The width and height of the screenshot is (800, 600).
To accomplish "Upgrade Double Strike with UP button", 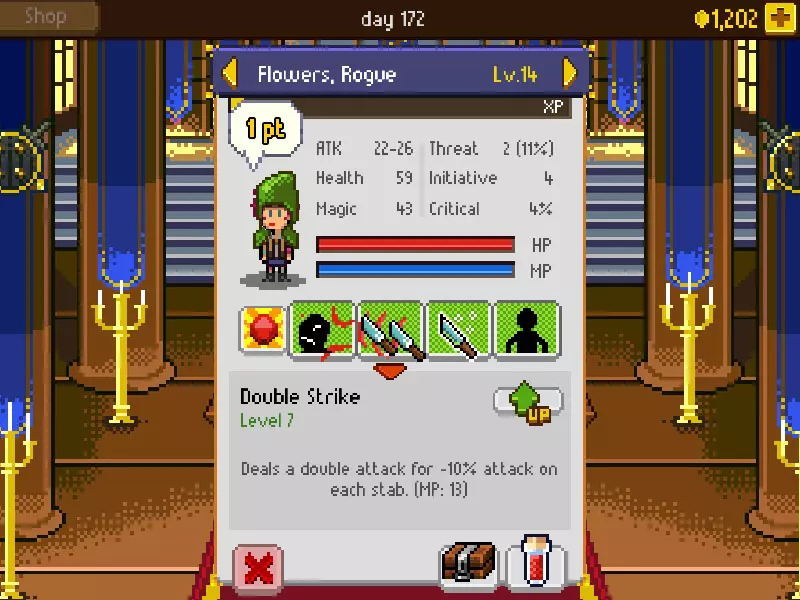I will pos(527,403).
